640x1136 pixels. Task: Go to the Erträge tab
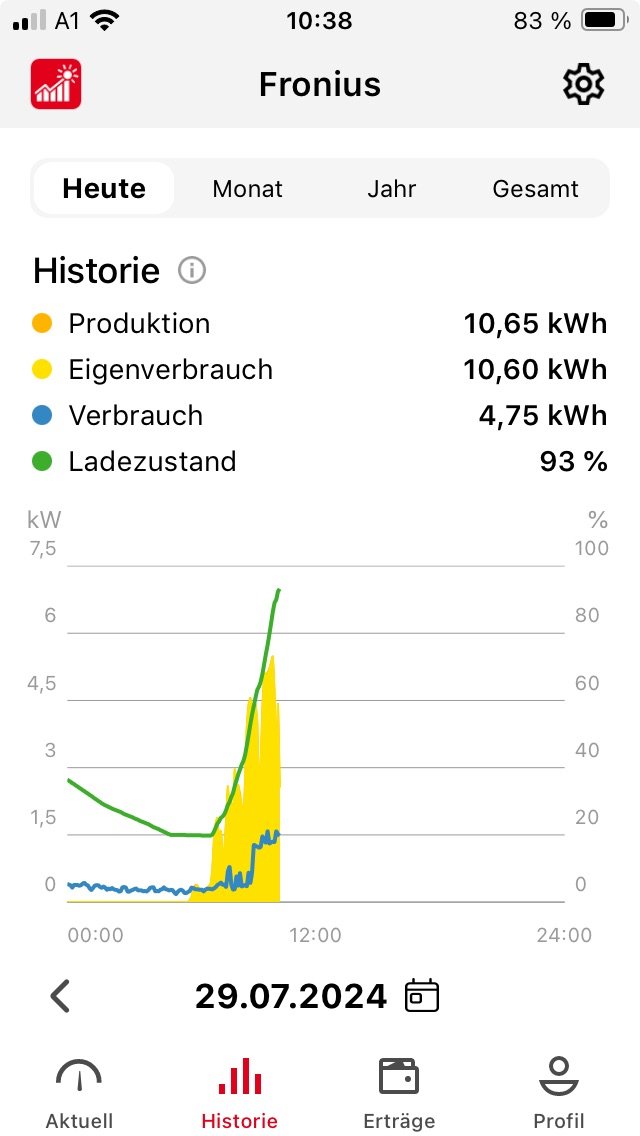coord(399,1092)
